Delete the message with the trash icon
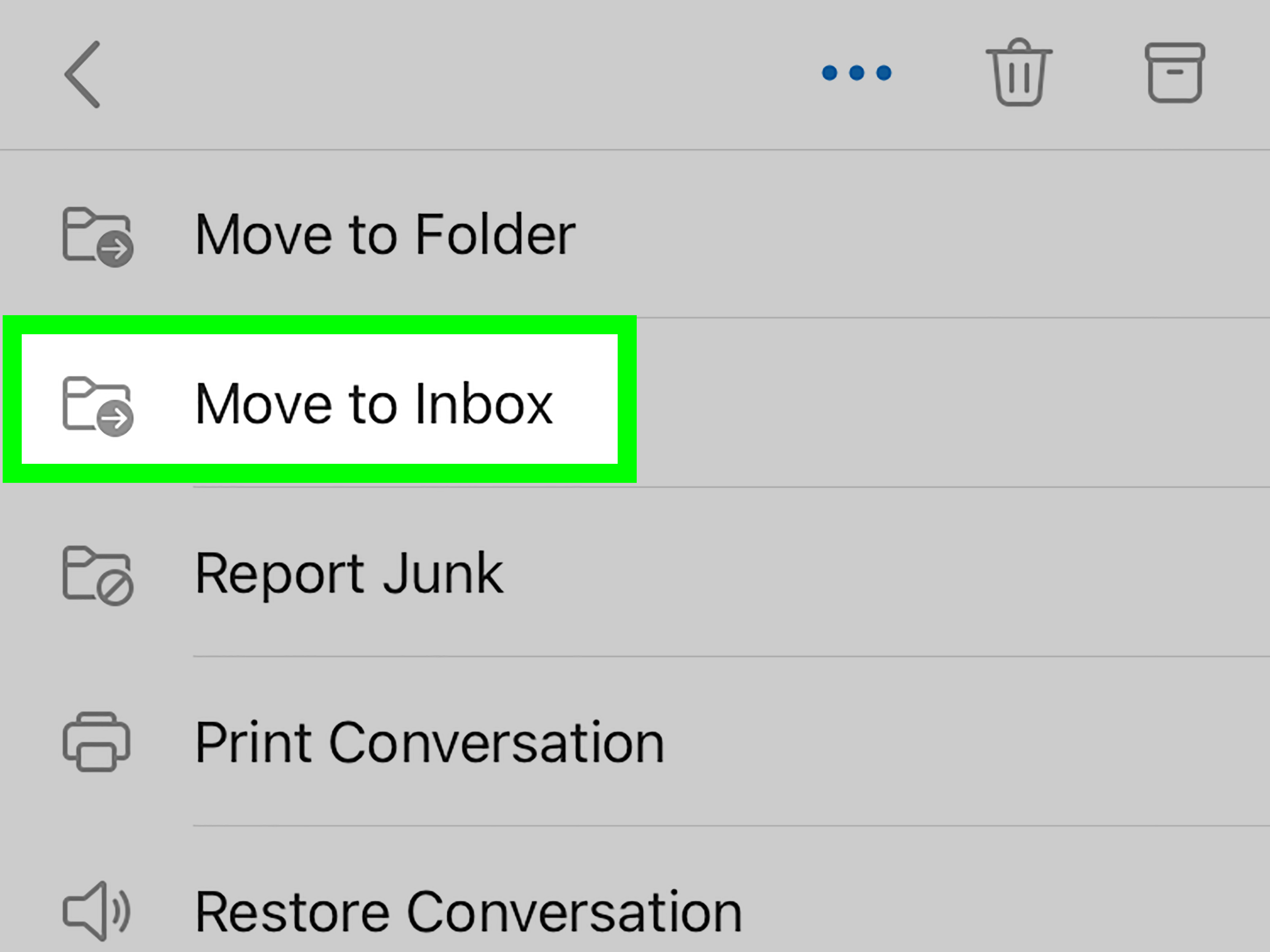Viewport: 1270px width, 952px height. coord(1019,73)
